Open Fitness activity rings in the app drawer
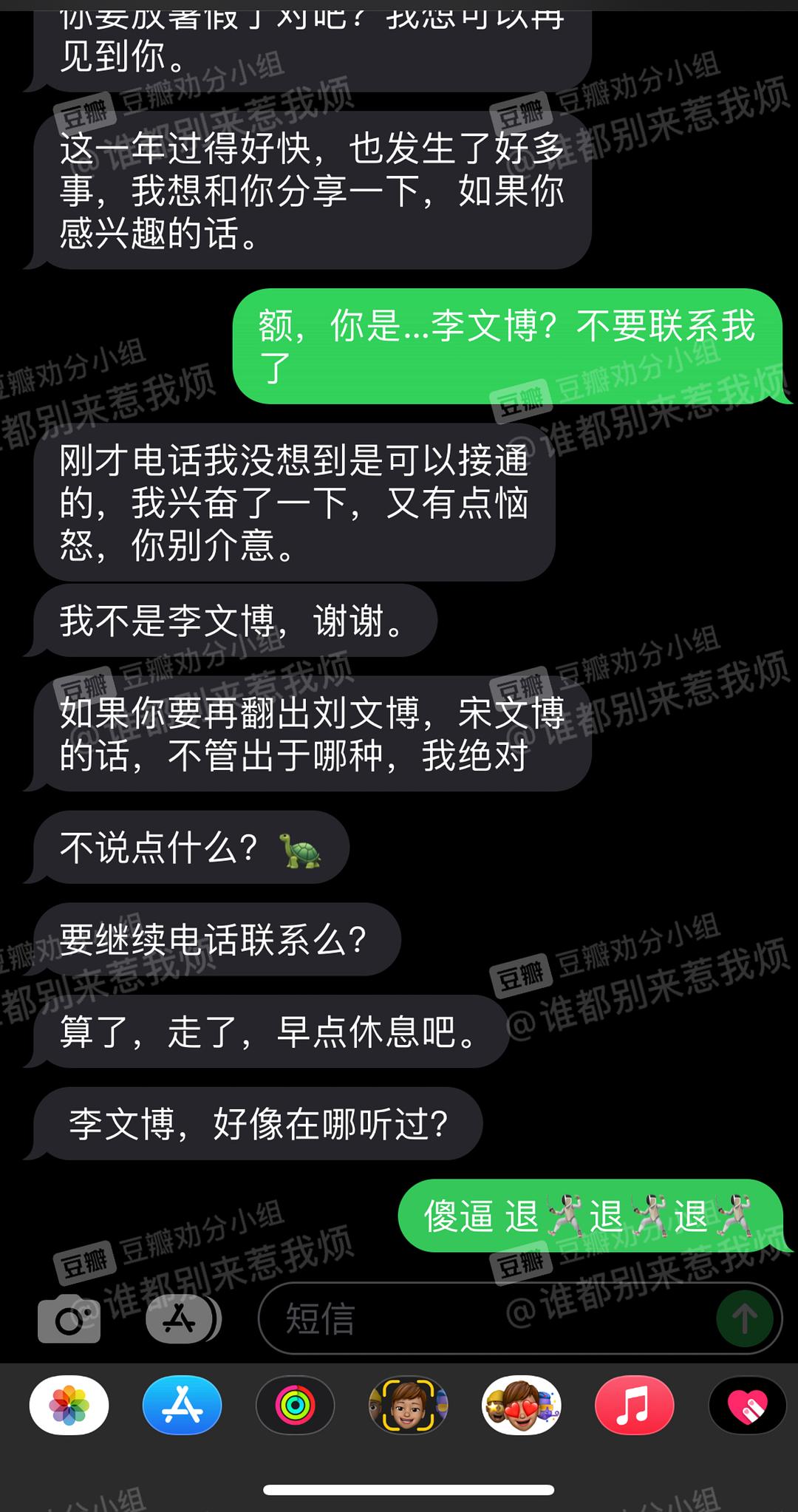 click(295, 1405)
